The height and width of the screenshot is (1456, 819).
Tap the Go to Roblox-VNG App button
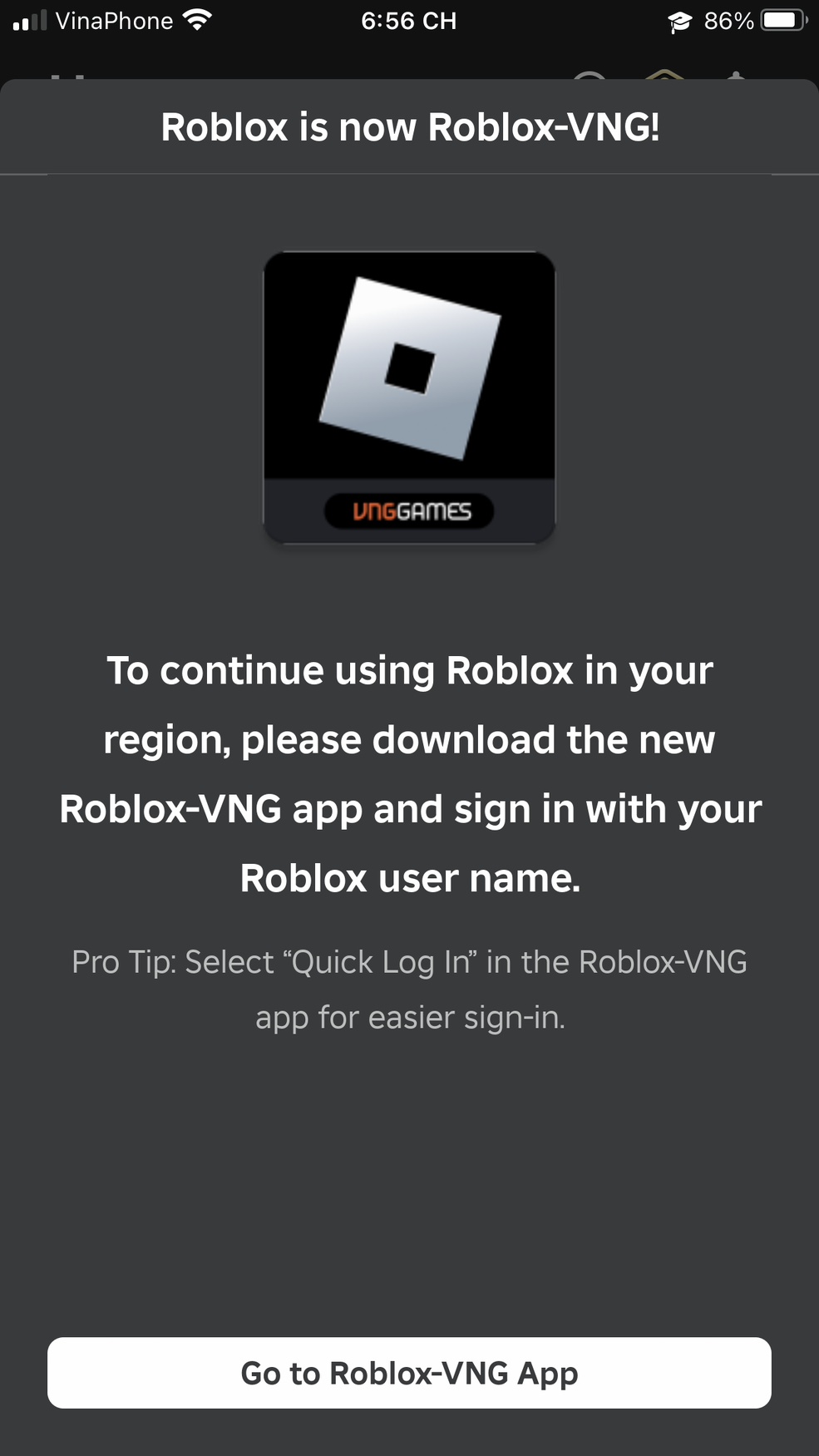(x=409, y=1372)
